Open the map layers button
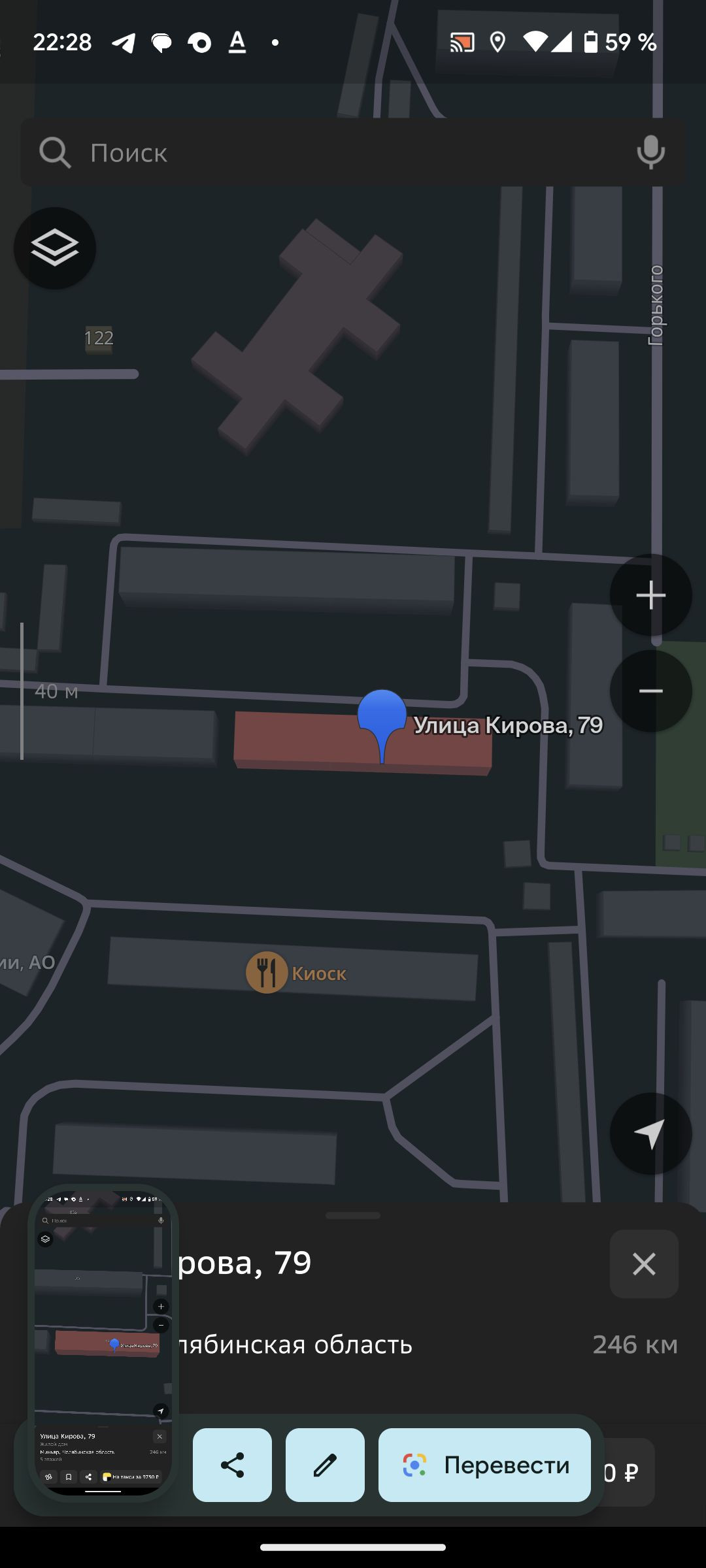706x1568 pixels. point(55,248)
